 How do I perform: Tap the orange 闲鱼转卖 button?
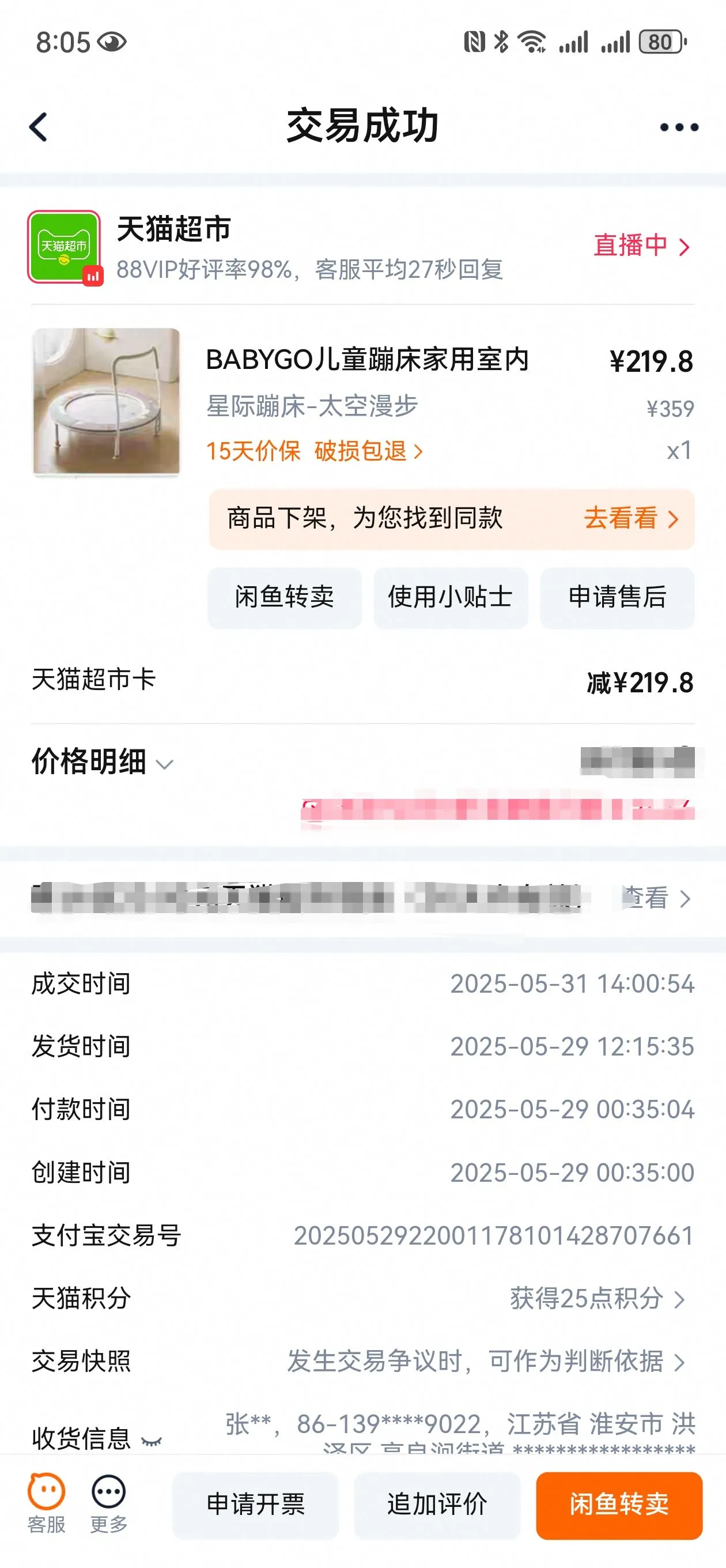(x=619, y=1504)
